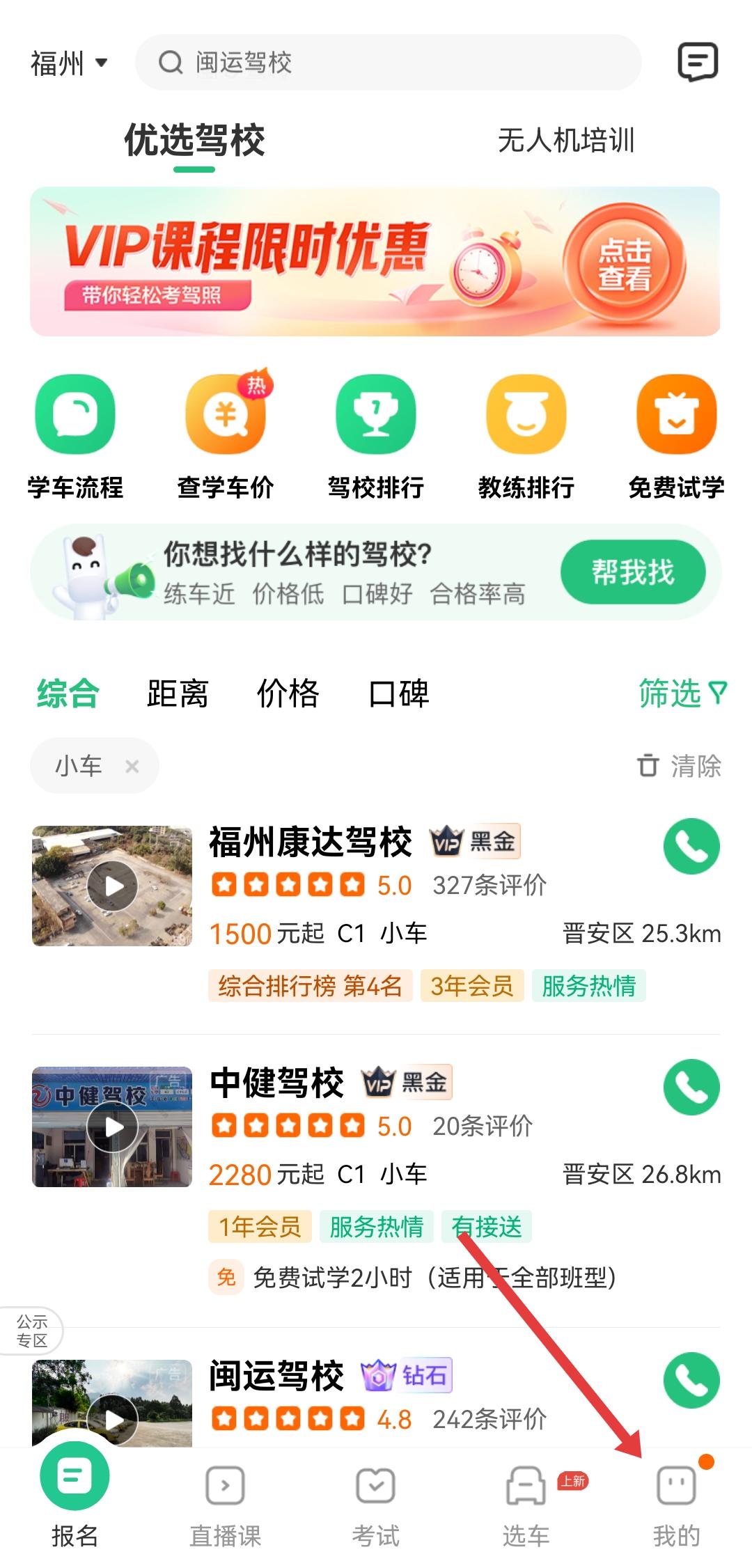Viewport: 752px width, 1568px height.
Task: Sort schools by 距离
Action: [177, 693]
